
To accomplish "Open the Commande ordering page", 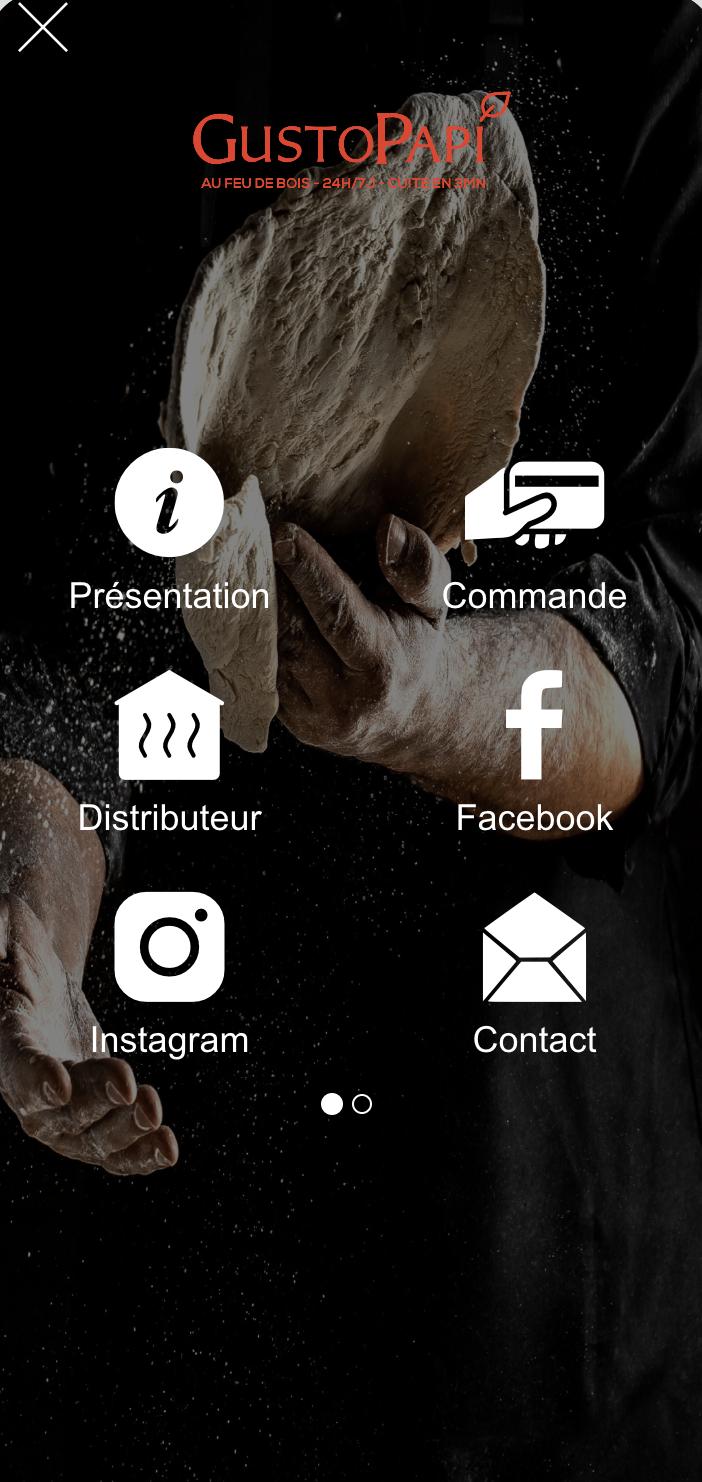I will click(534, 536).
